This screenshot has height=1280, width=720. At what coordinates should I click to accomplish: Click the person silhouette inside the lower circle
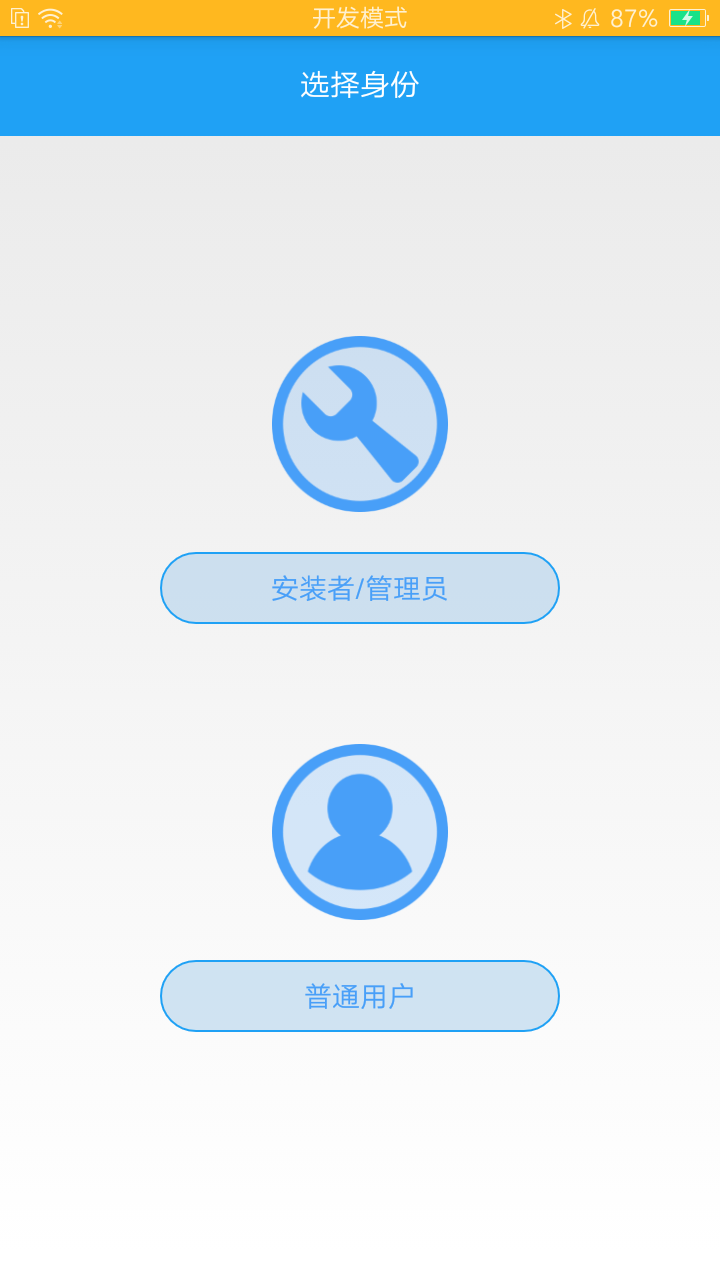[360, 835]
